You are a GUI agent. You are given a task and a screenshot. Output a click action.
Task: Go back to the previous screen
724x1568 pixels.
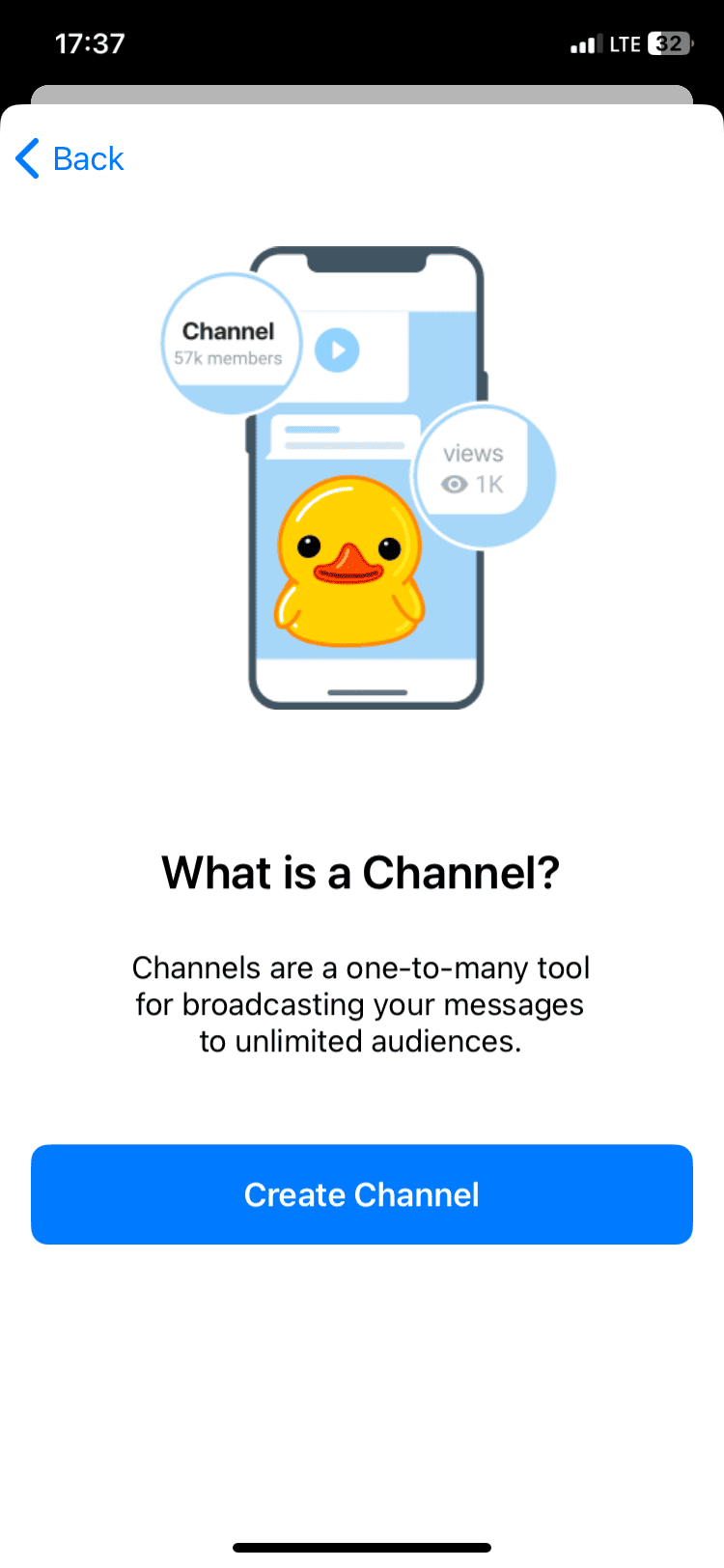coord(70,158)
